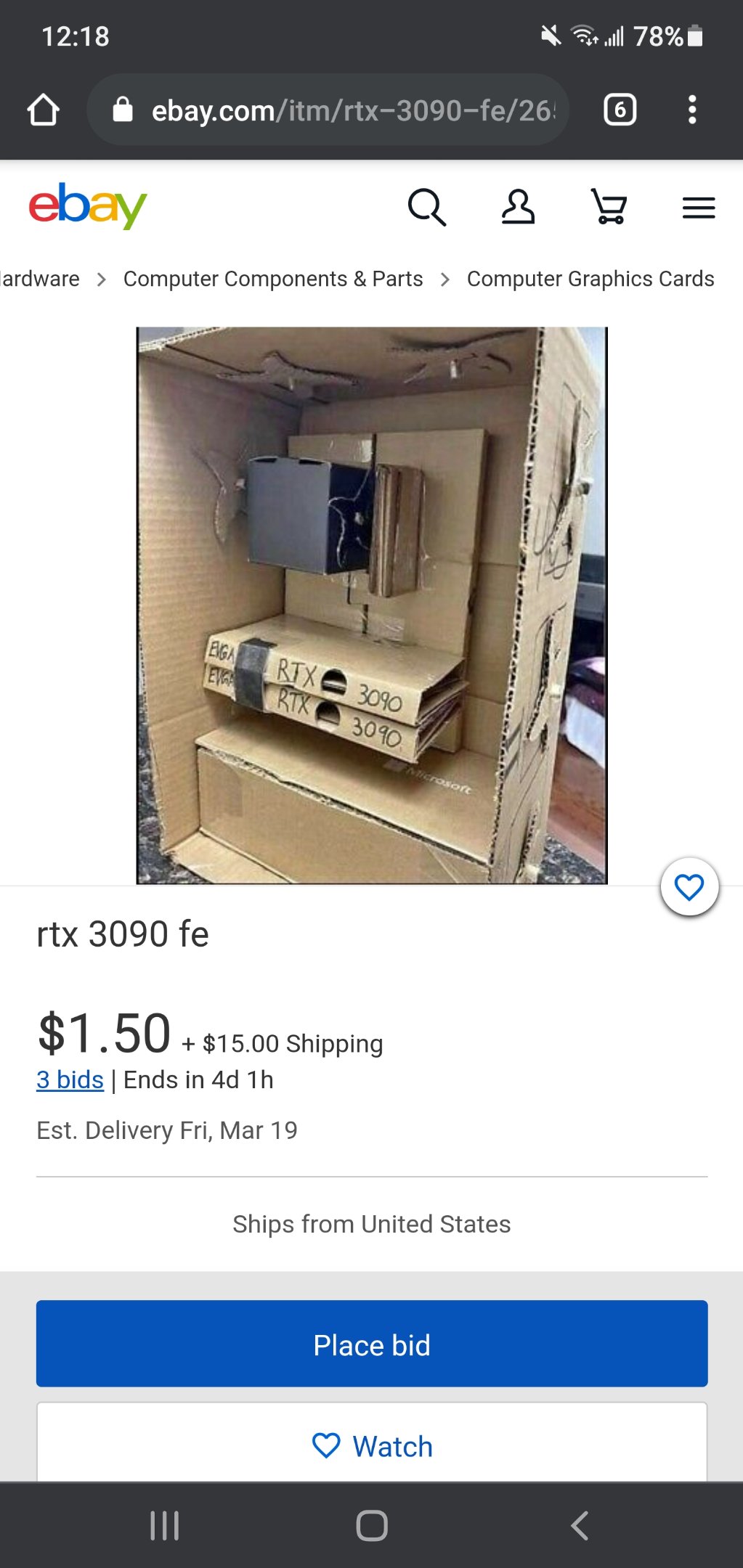Image resolution: width=743 pixels, height=1568 pixels.
Task: Open the eBay hamburger menu
Action: click(x=699, y=208)
